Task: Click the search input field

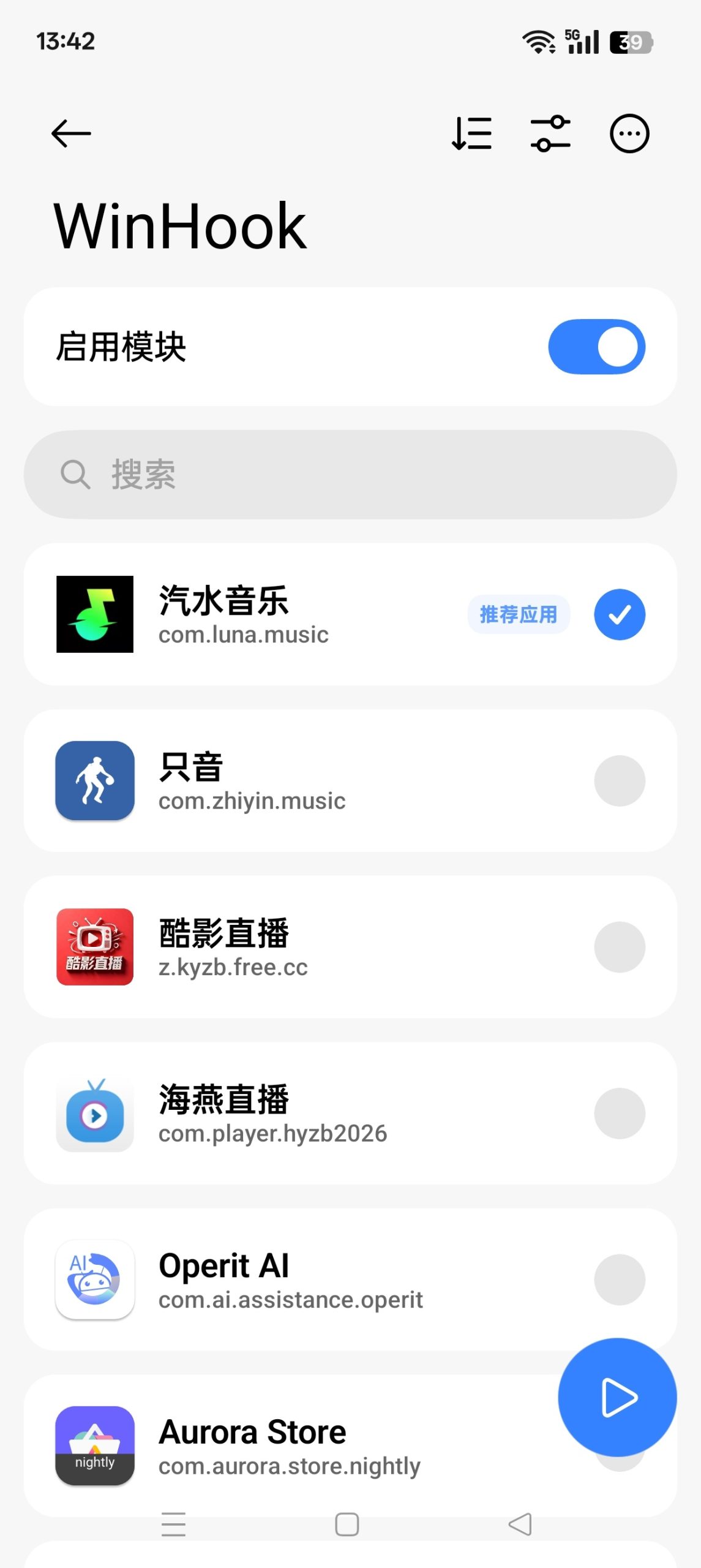Action: pos(350,474)
